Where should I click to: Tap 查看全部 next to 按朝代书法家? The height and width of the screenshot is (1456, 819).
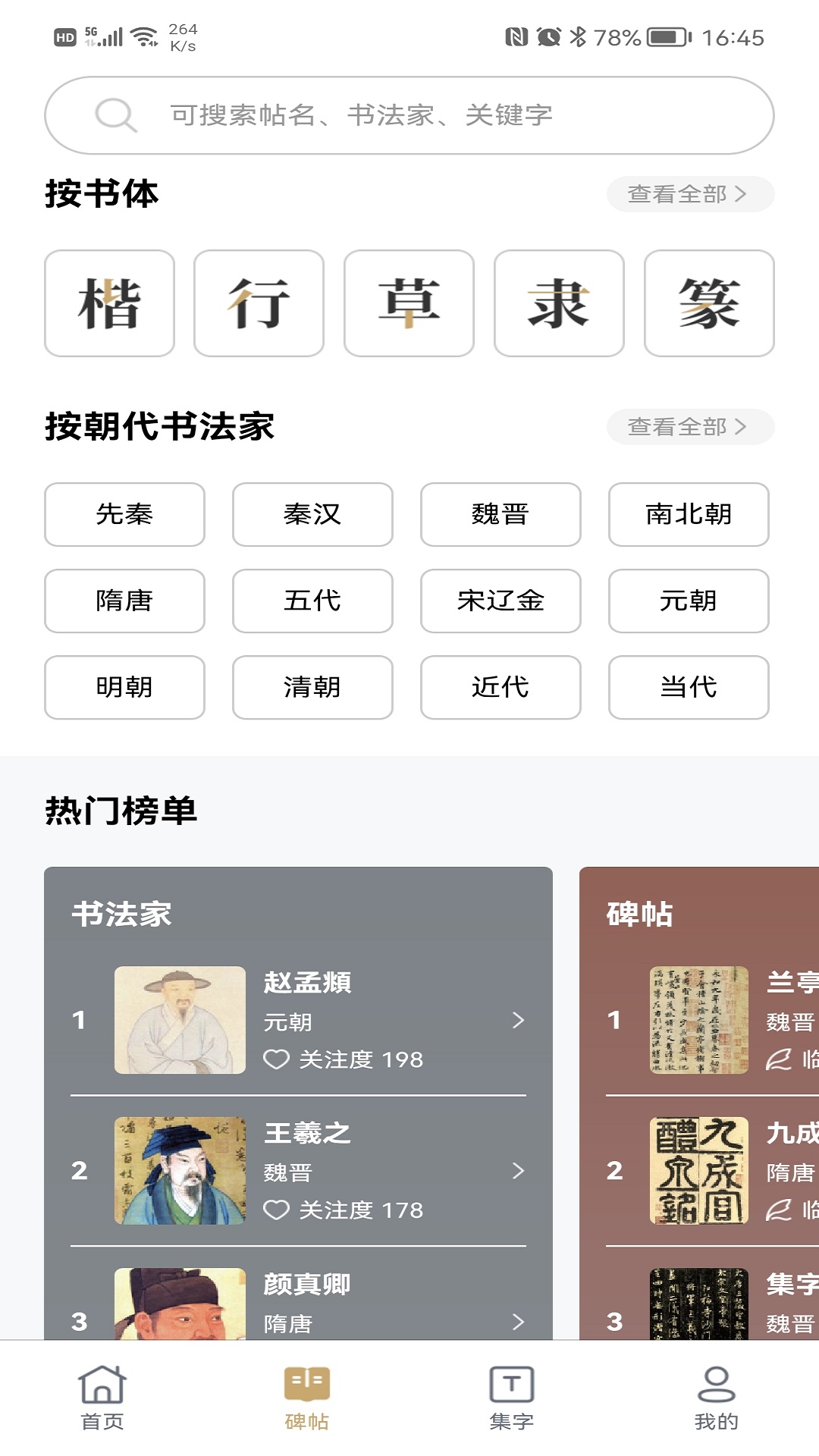point(690,427)
